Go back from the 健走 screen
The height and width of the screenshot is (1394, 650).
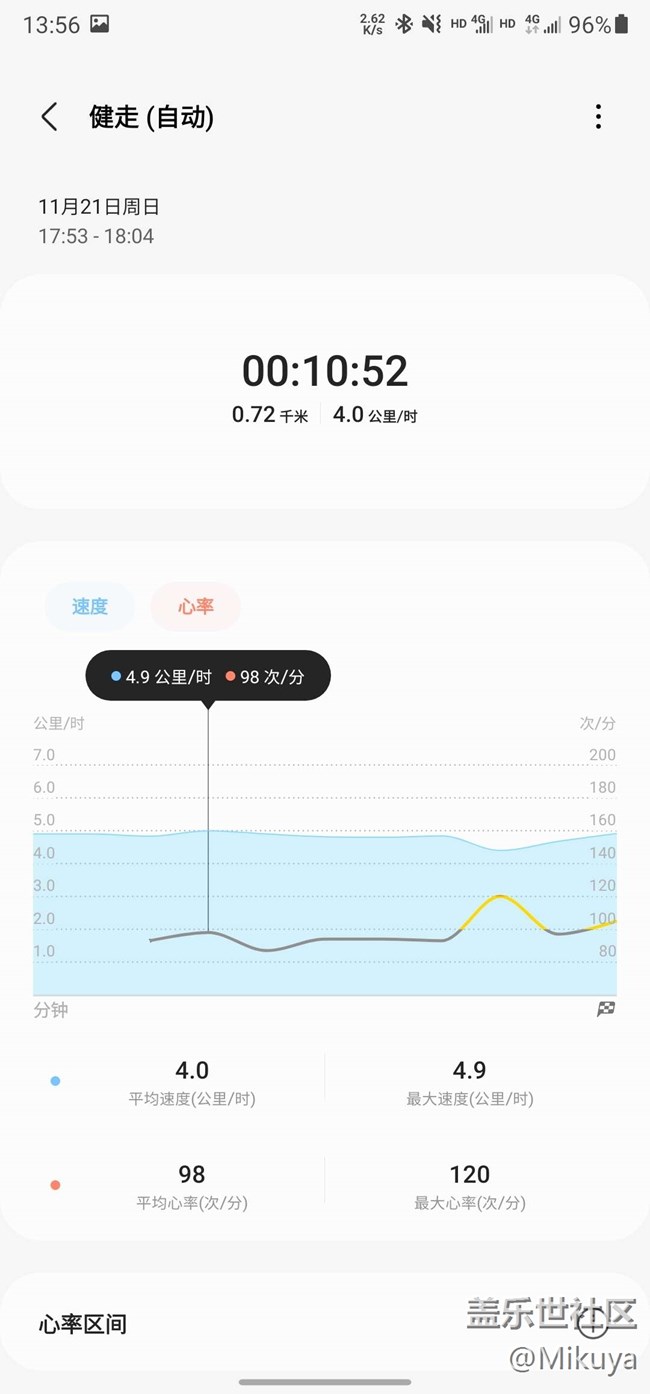click(x=49, y=117)
